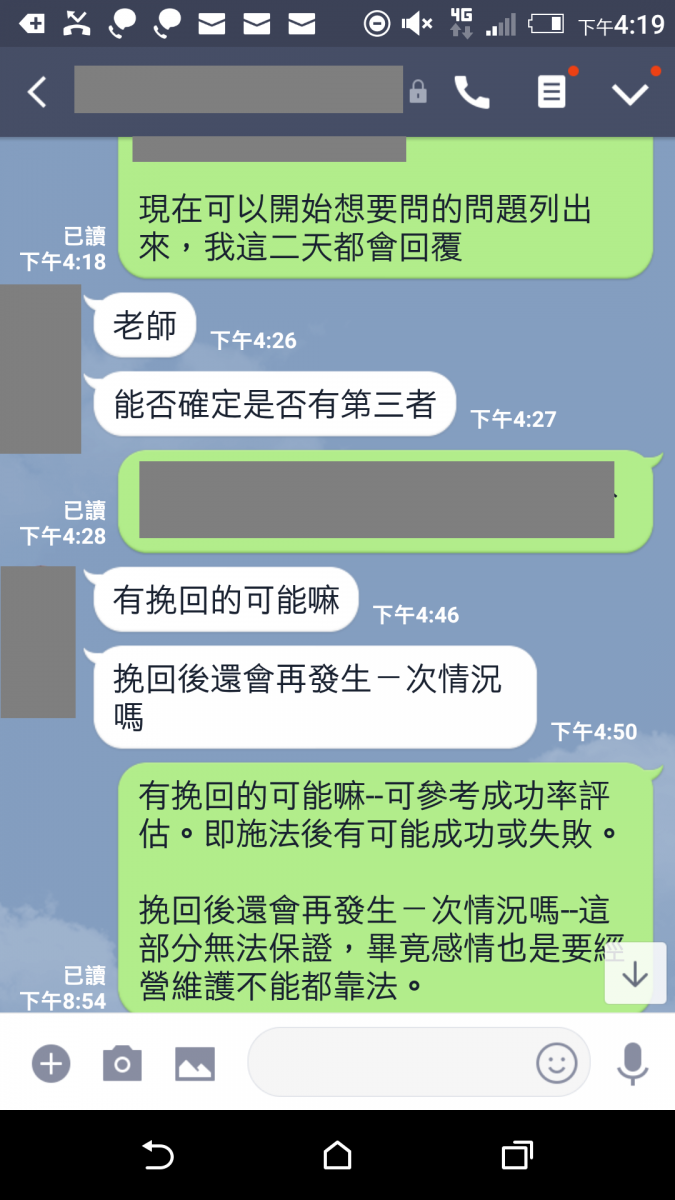Jump to the latest message arrow
Screen dimensions: 675x1200
click(x=635, y=975)
